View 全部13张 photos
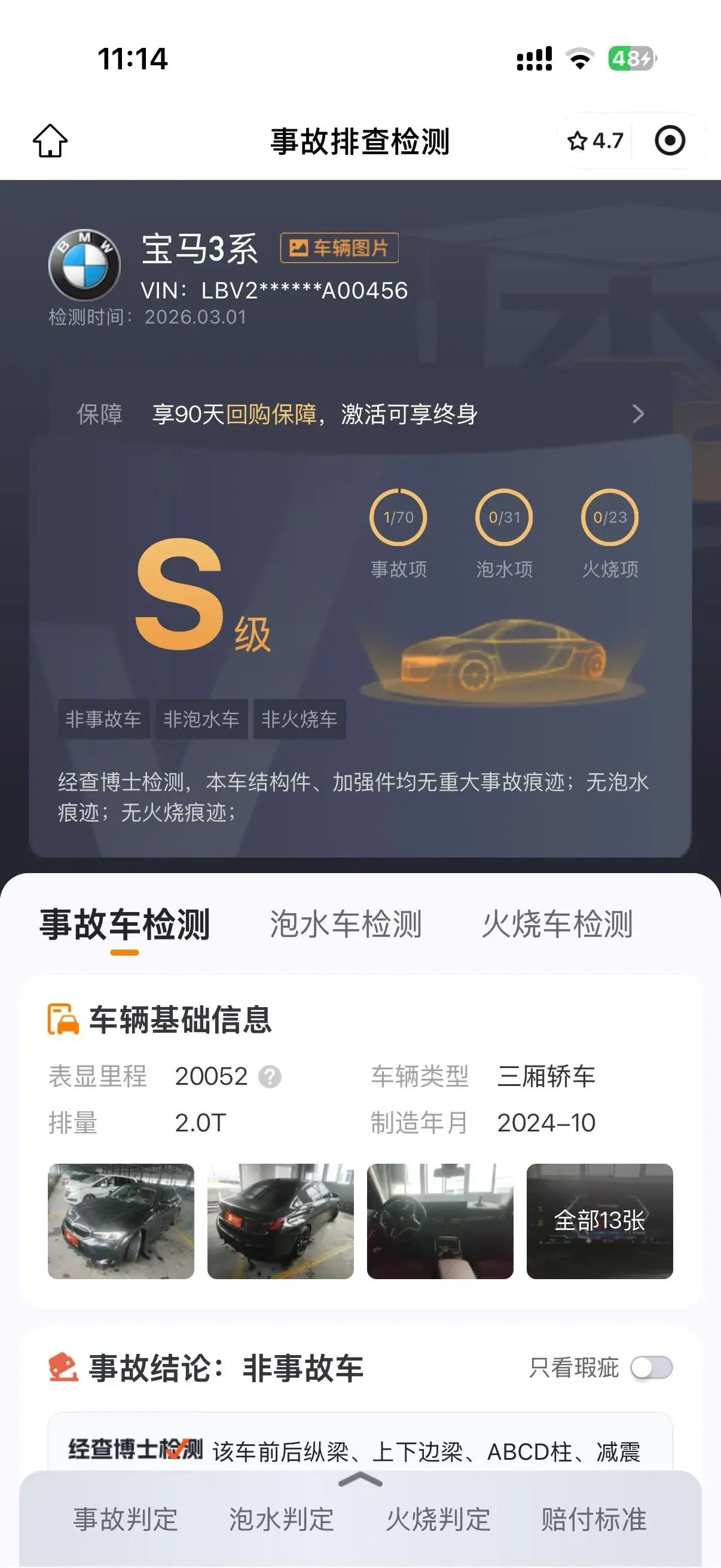 point(599,1221)
